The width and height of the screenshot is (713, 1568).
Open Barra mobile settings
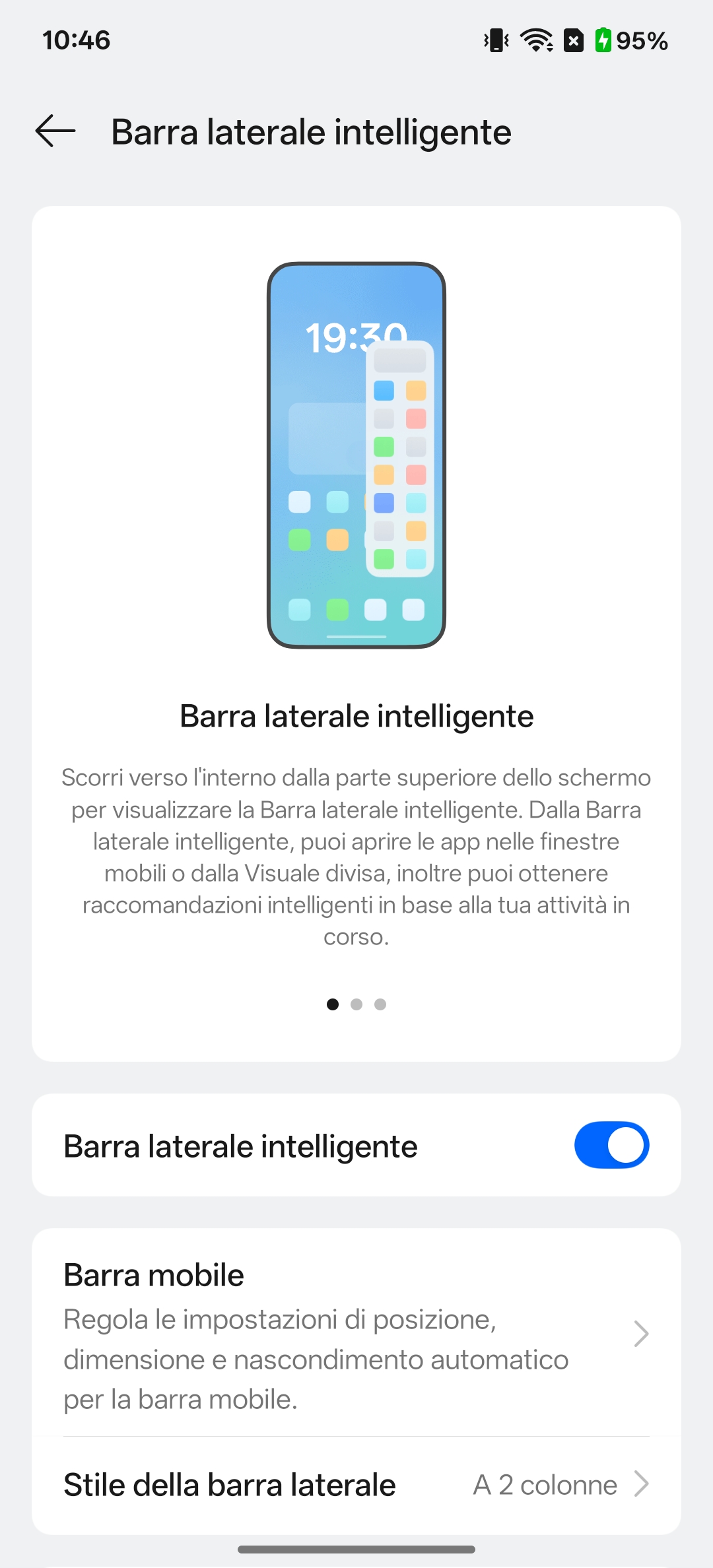[x=356, y=1334]
